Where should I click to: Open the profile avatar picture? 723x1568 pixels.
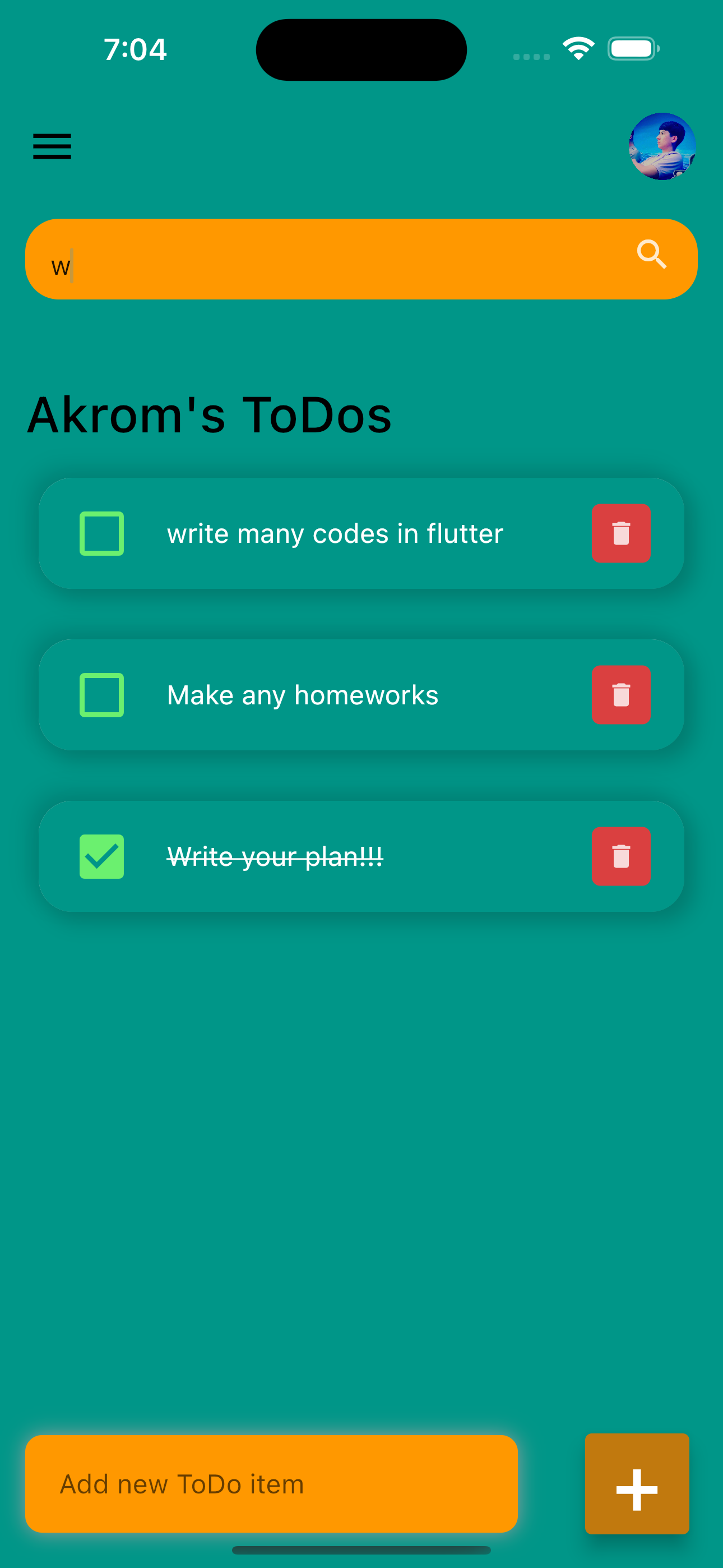point(662,146)
